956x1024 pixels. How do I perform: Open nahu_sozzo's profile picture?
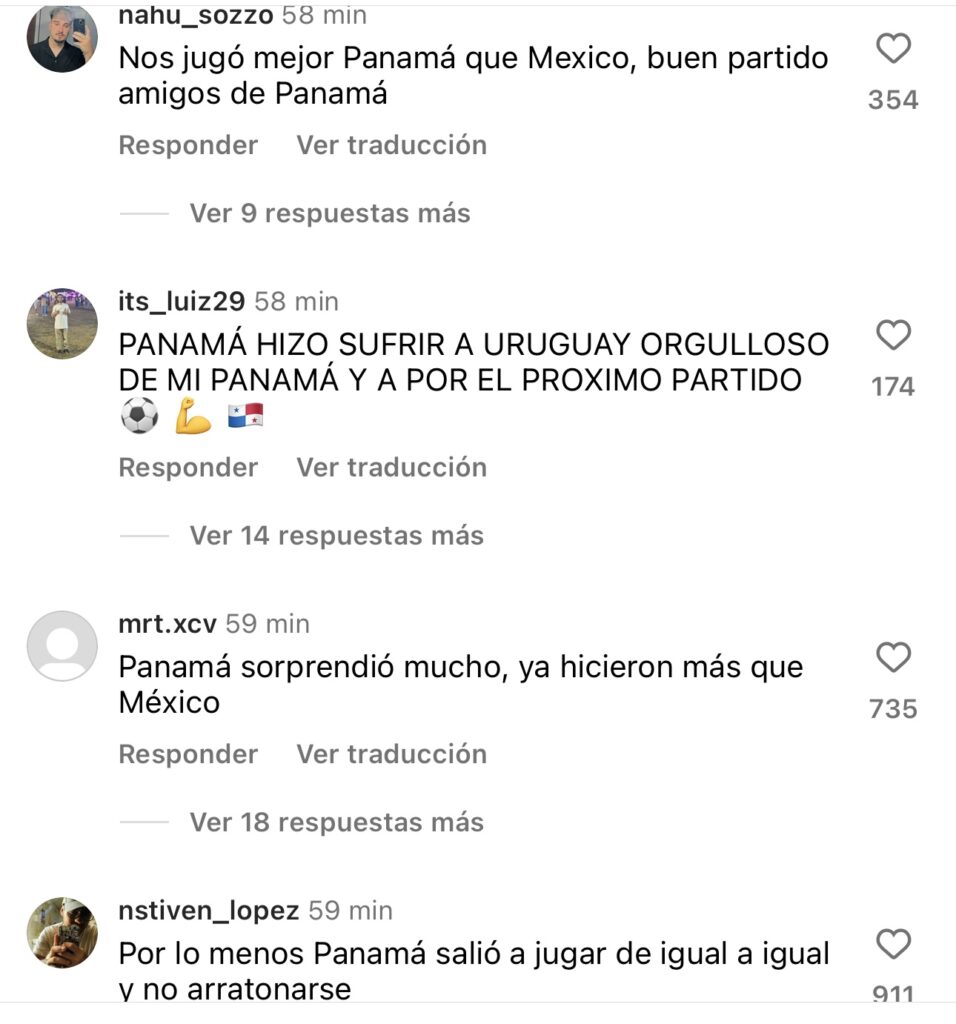[62, 38]
